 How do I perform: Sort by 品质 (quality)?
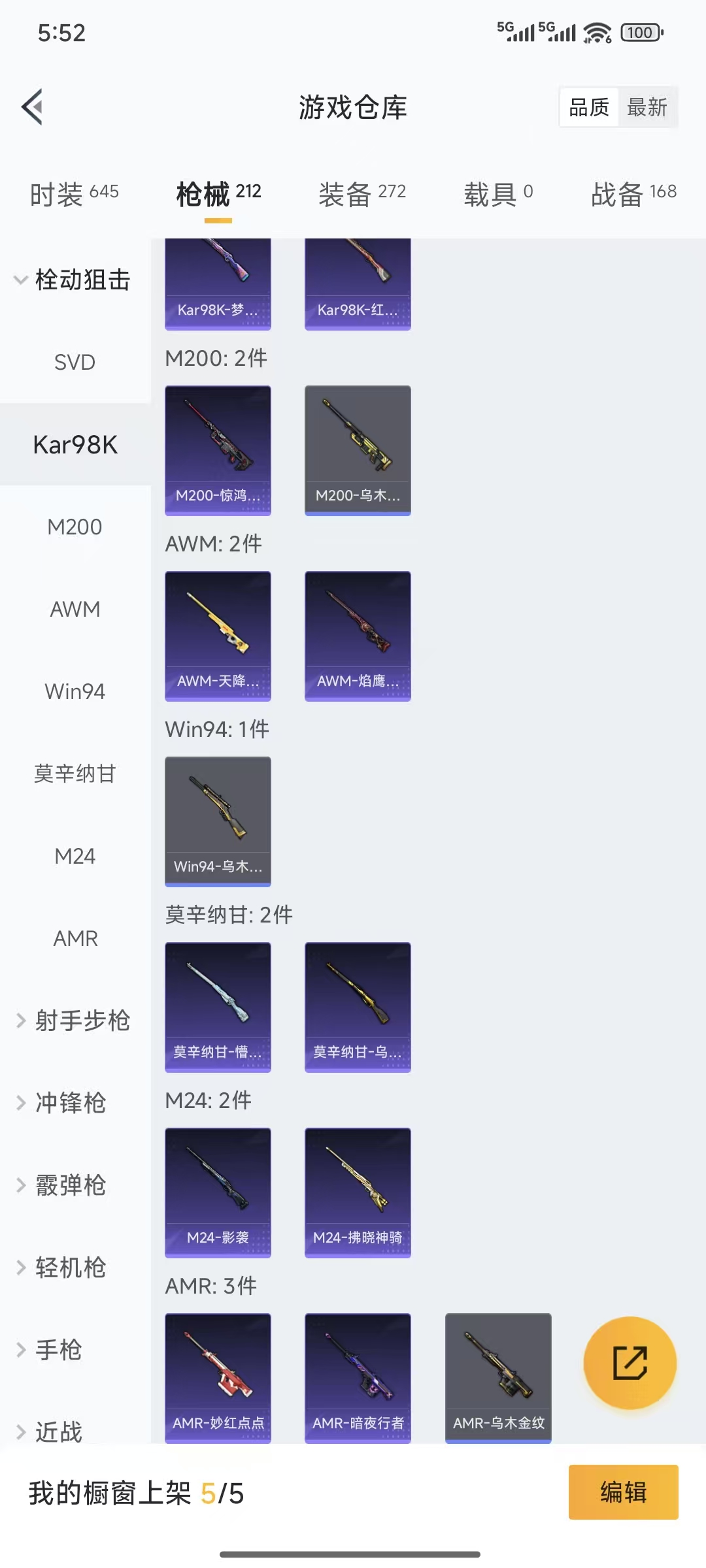click(x=588, y=107)
